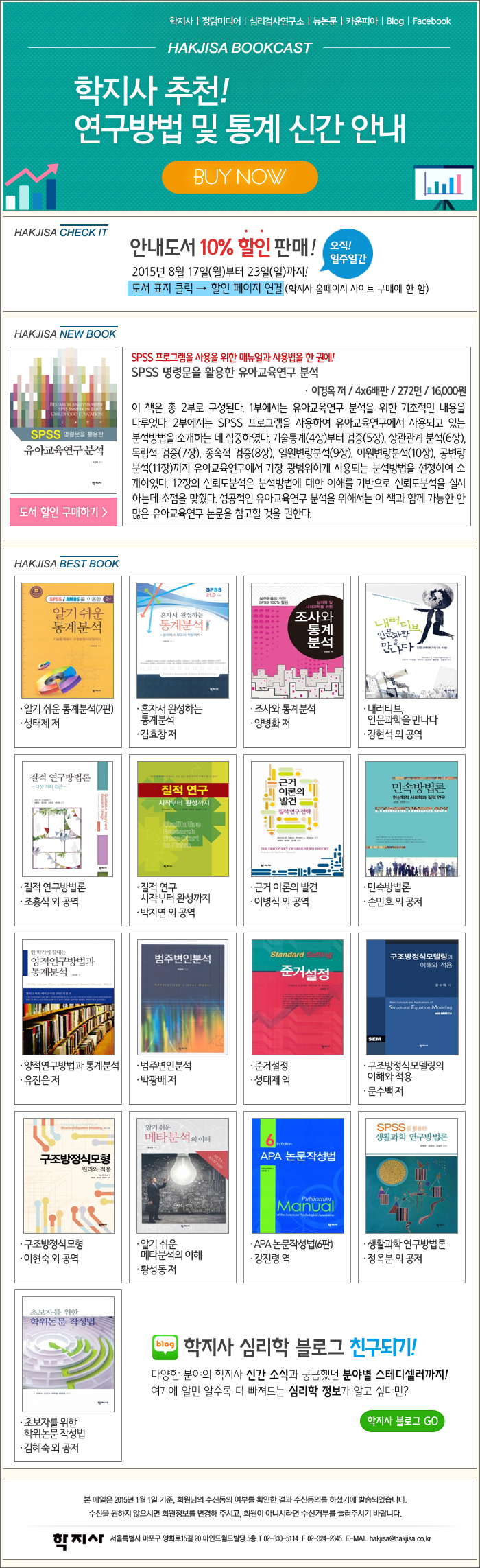View the APA 논문작성법(6판) book
The width and height of the screenshot is (480, 1568).
[297, 1175]
